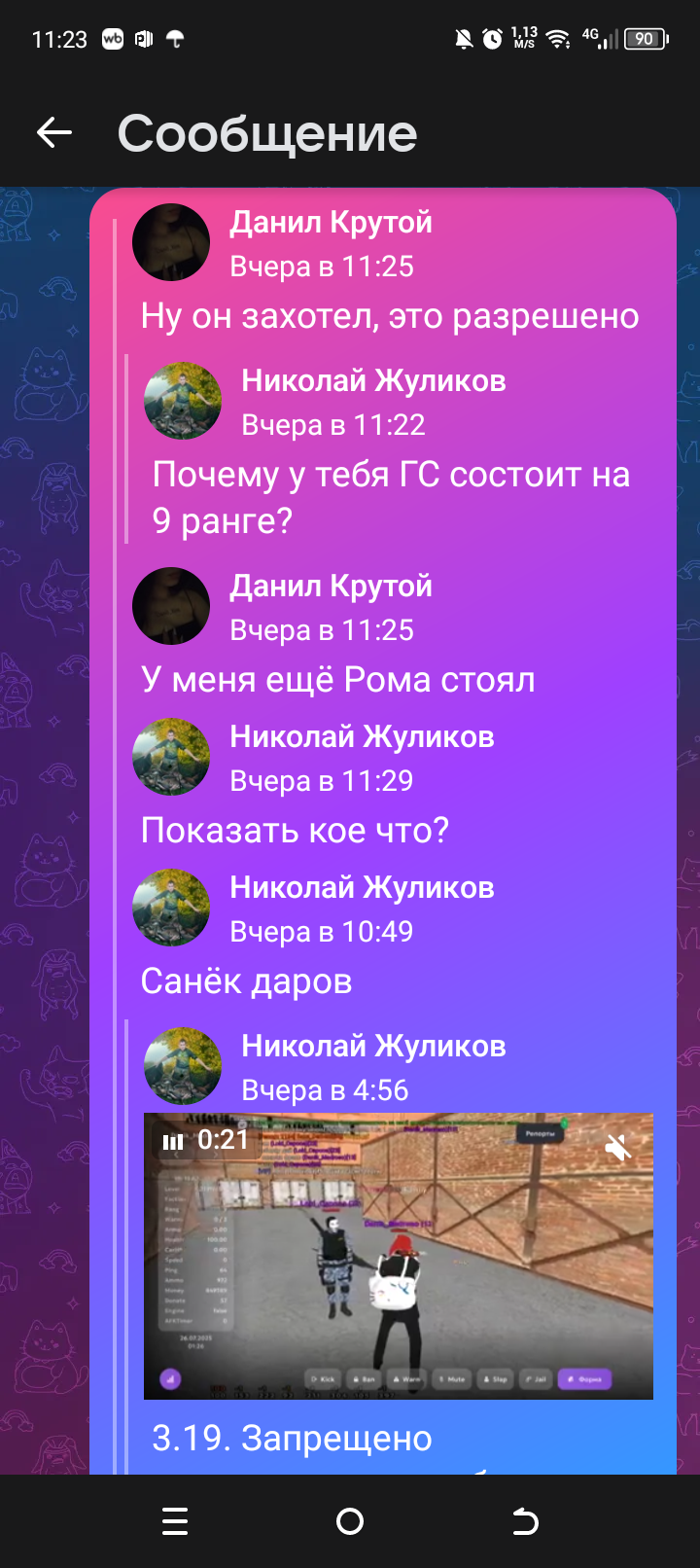Open the 0:21 game video

[399, 1256]
